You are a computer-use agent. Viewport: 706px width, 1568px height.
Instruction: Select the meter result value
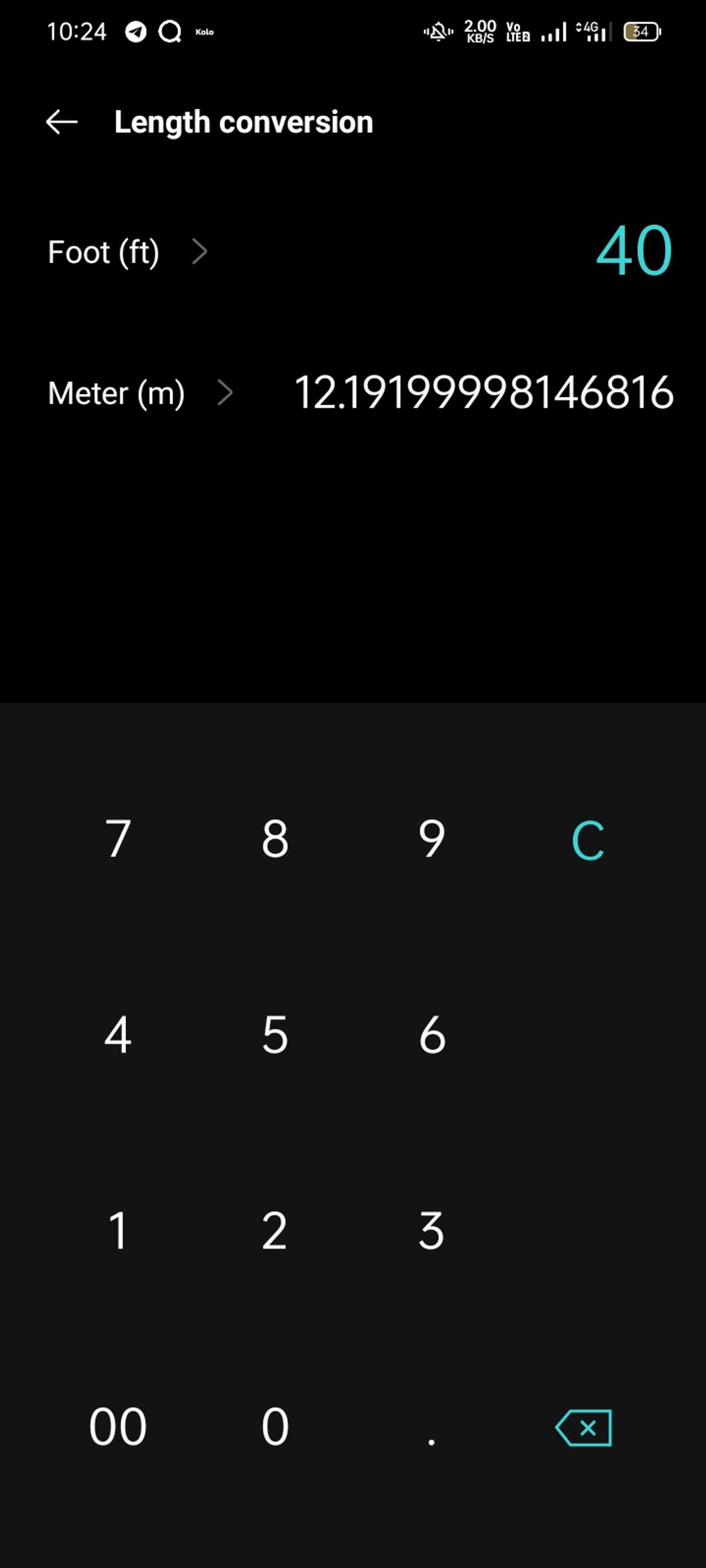click(484, 393)
